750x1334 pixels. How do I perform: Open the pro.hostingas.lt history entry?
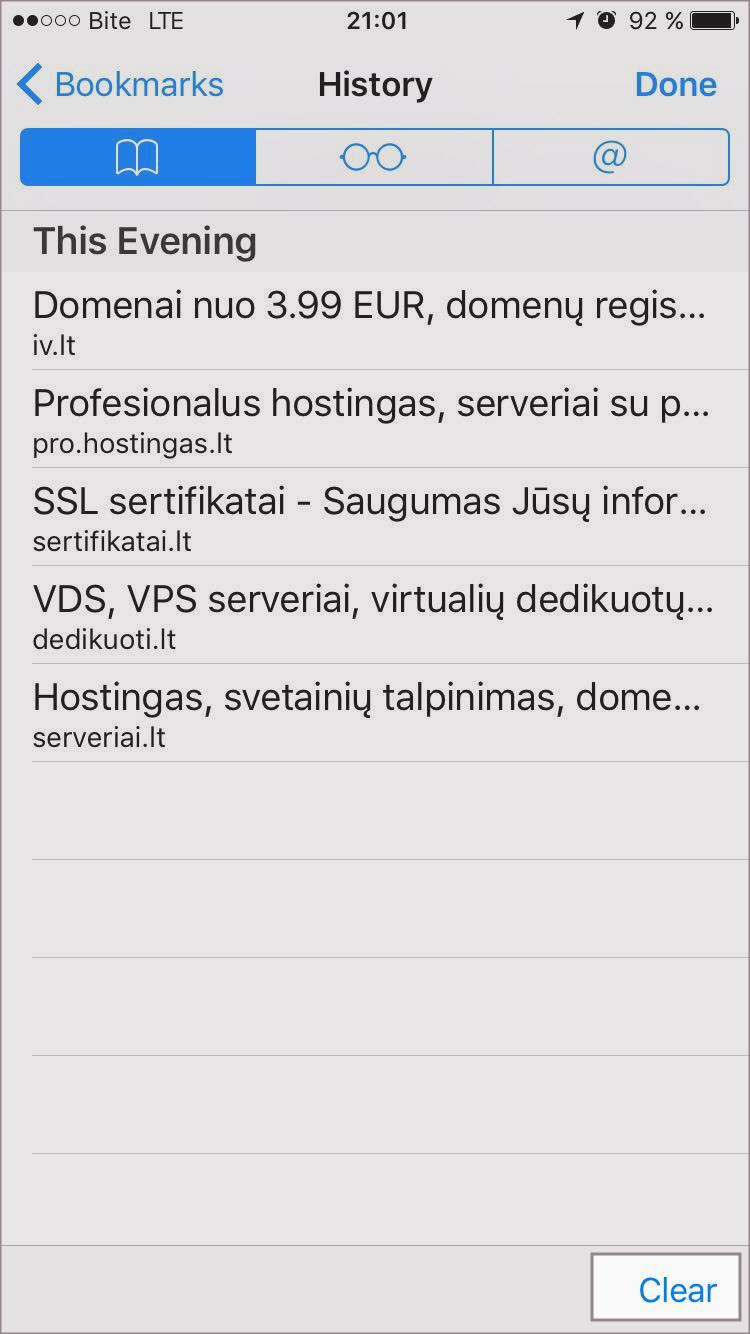pyautogui.click(x=370, y=419)
